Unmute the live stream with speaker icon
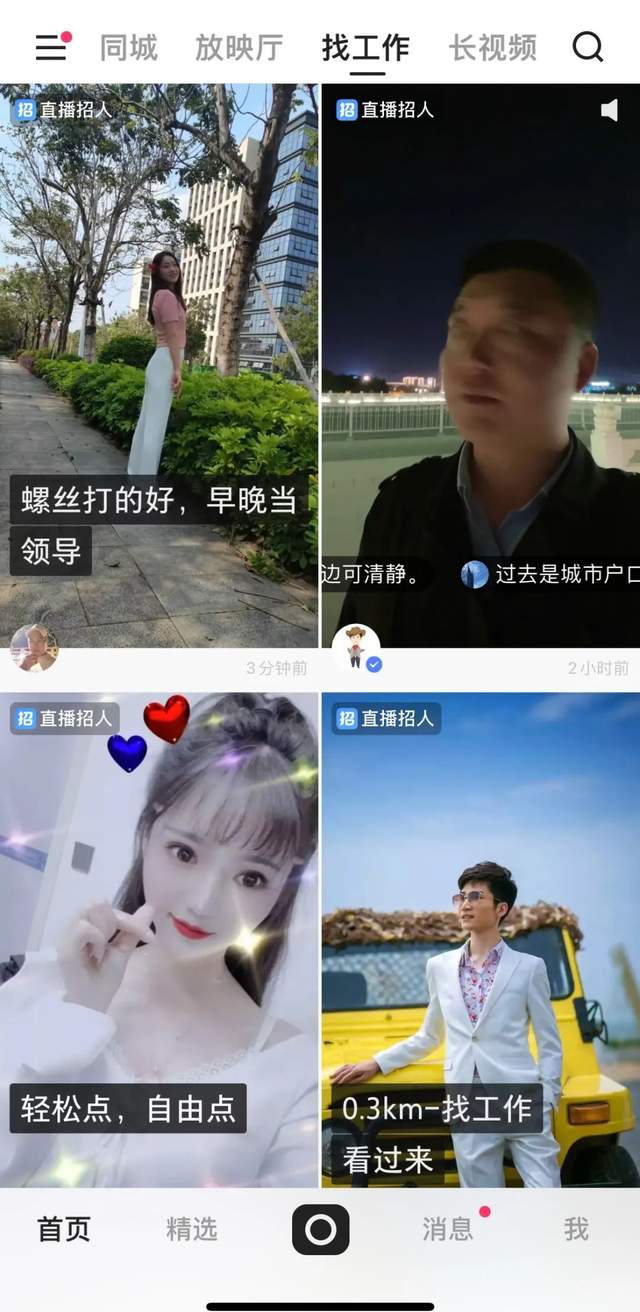The image size is (640, 1312). (609, 111)
